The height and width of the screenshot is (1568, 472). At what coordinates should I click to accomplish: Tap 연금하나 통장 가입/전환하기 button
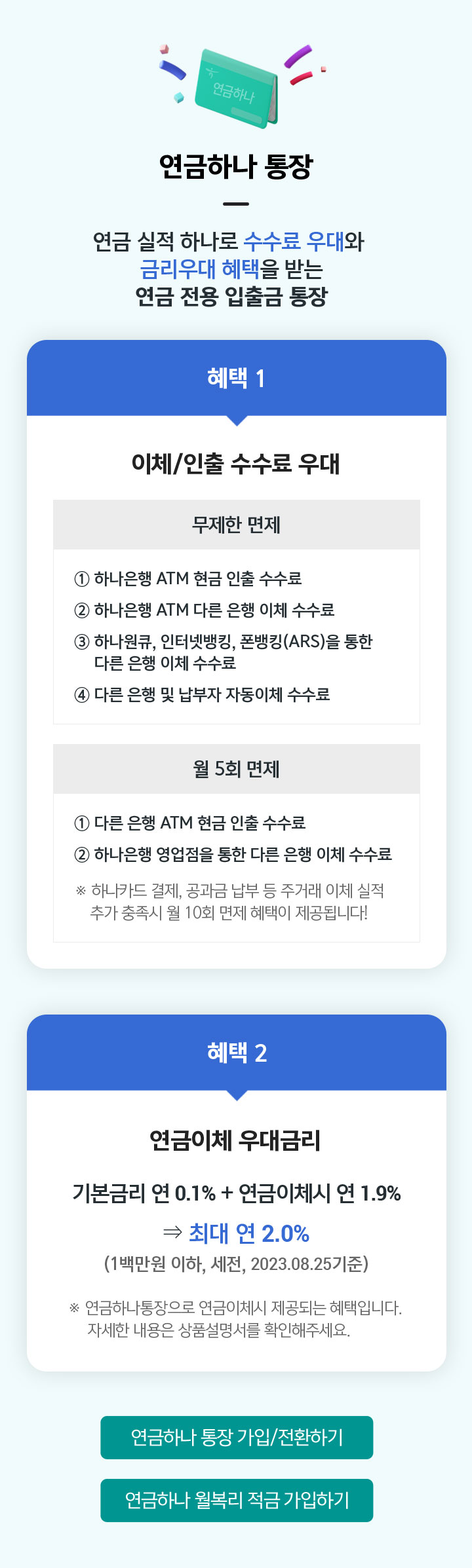[237, 1438]
